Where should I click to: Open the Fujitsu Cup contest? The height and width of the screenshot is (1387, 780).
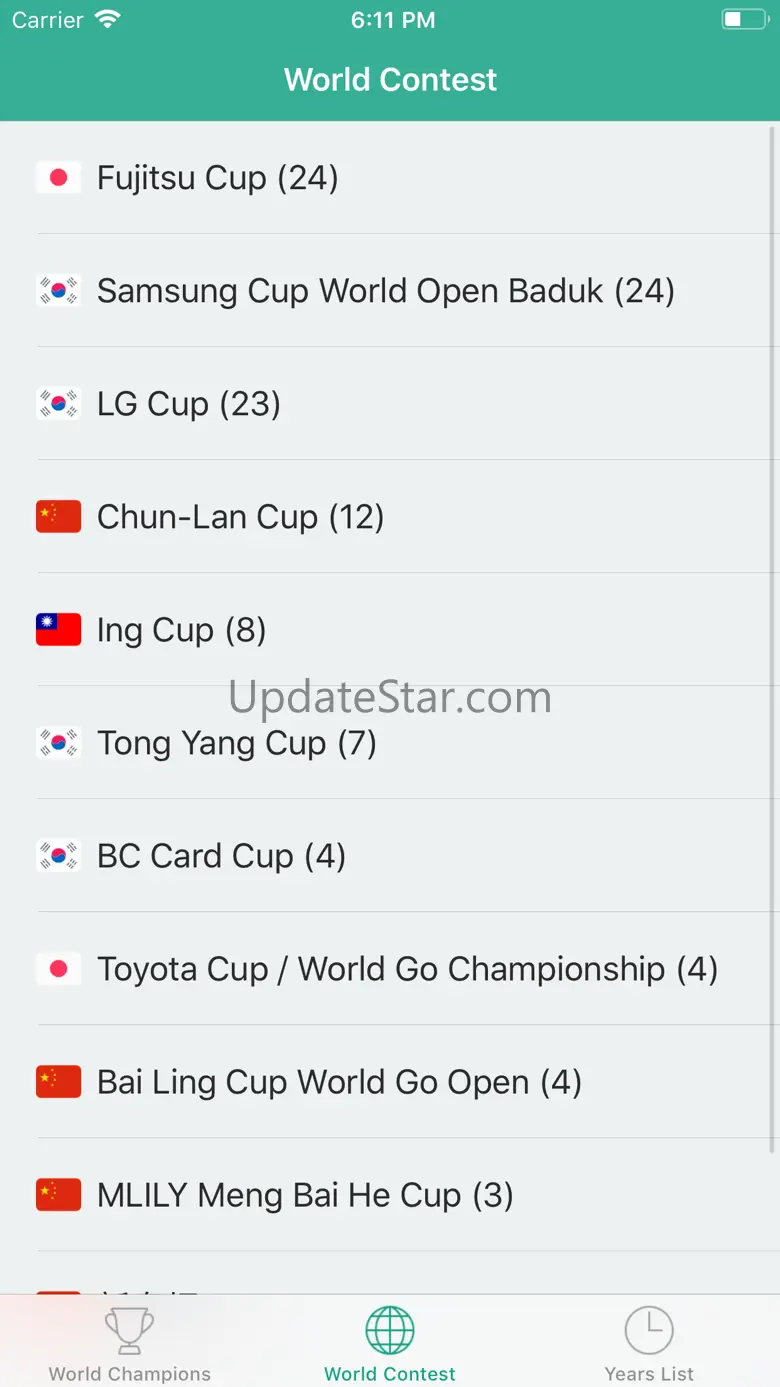pyautogui.click(x=390, y=178)
